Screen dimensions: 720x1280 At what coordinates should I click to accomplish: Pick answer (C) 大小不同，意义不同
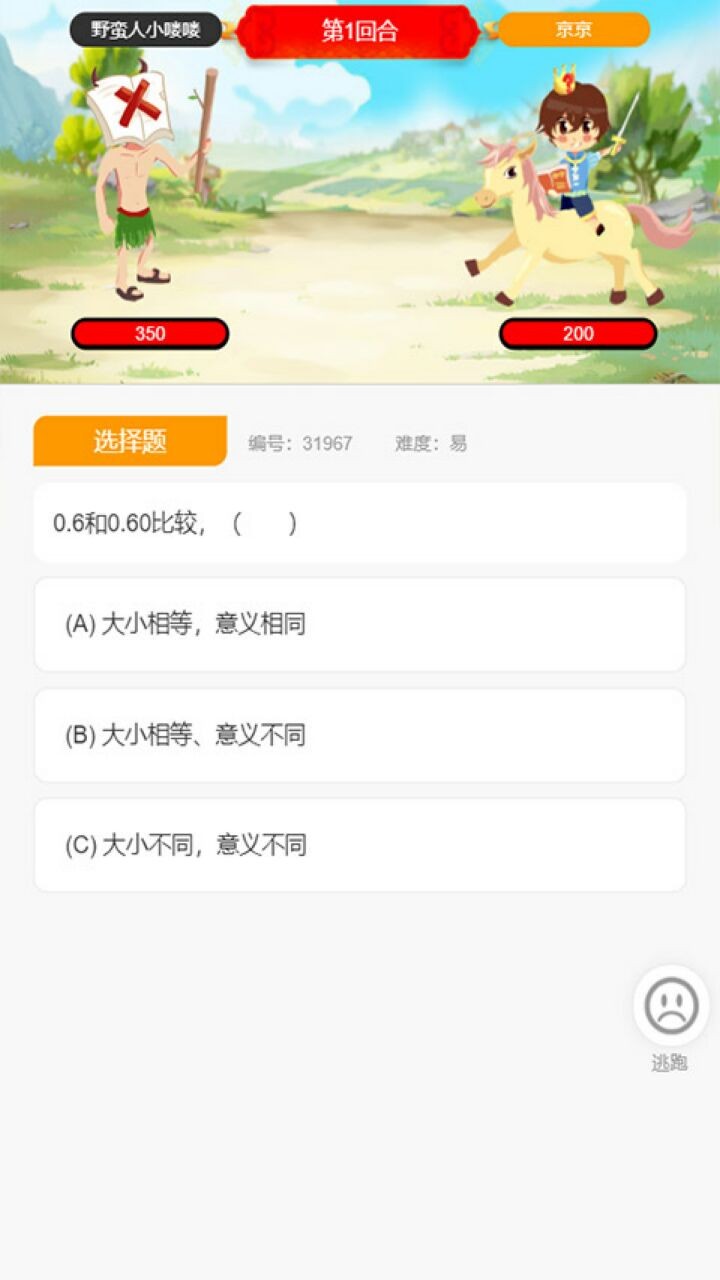[x=360, y=845]
